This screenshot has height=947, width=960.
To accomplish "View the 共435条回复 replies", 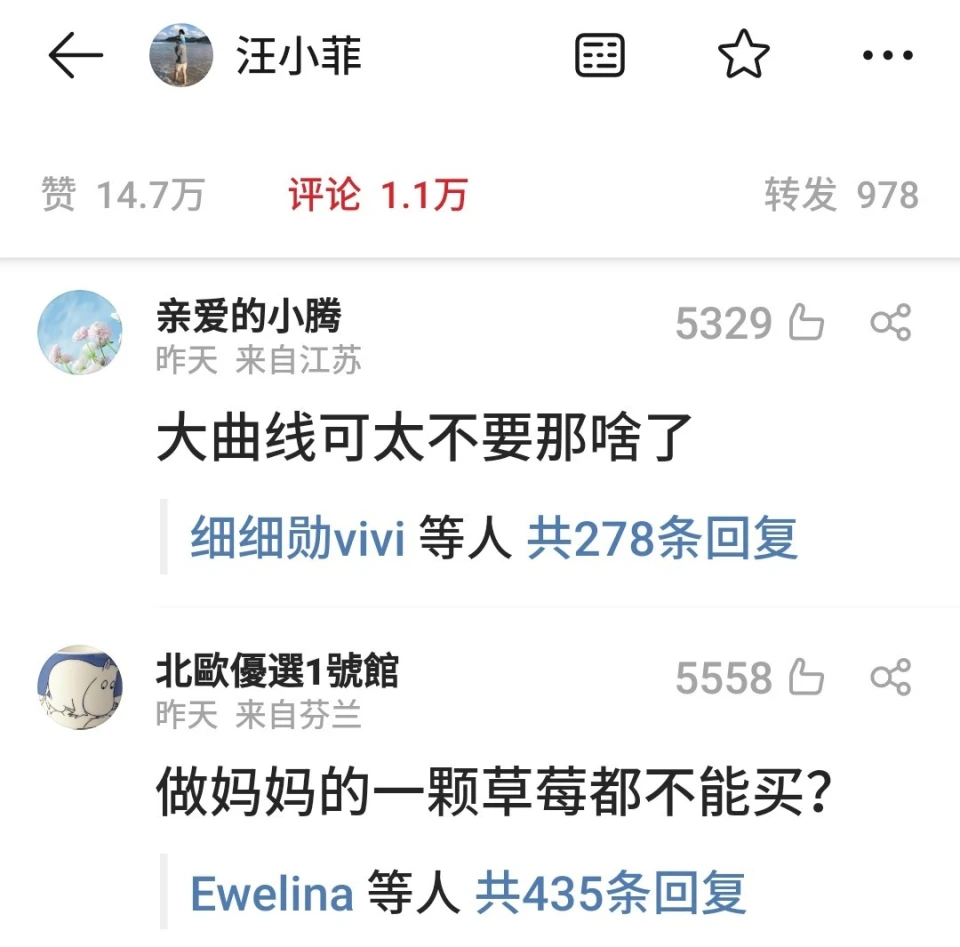I will point(610,893).
